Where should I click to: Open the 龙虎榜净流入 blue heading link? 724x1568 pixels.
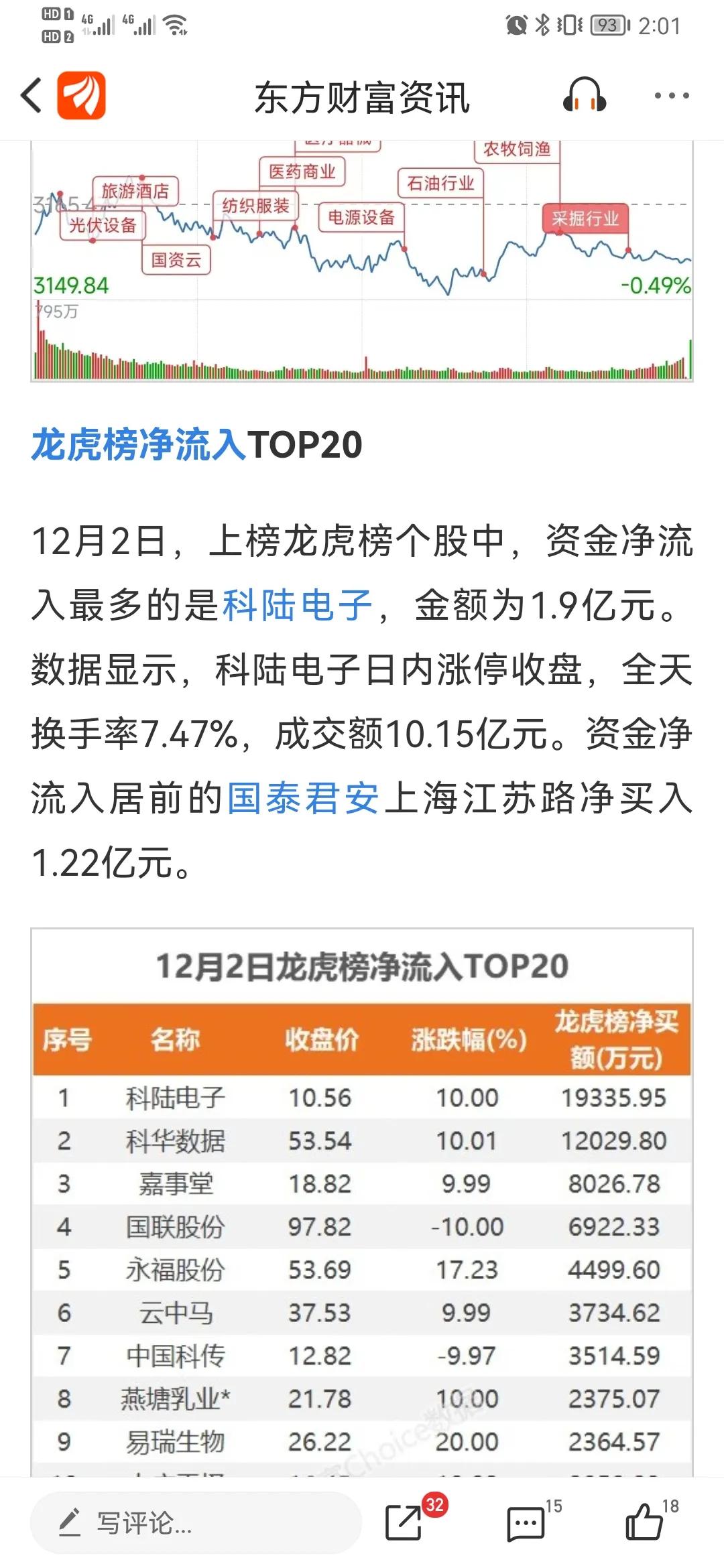139,444
